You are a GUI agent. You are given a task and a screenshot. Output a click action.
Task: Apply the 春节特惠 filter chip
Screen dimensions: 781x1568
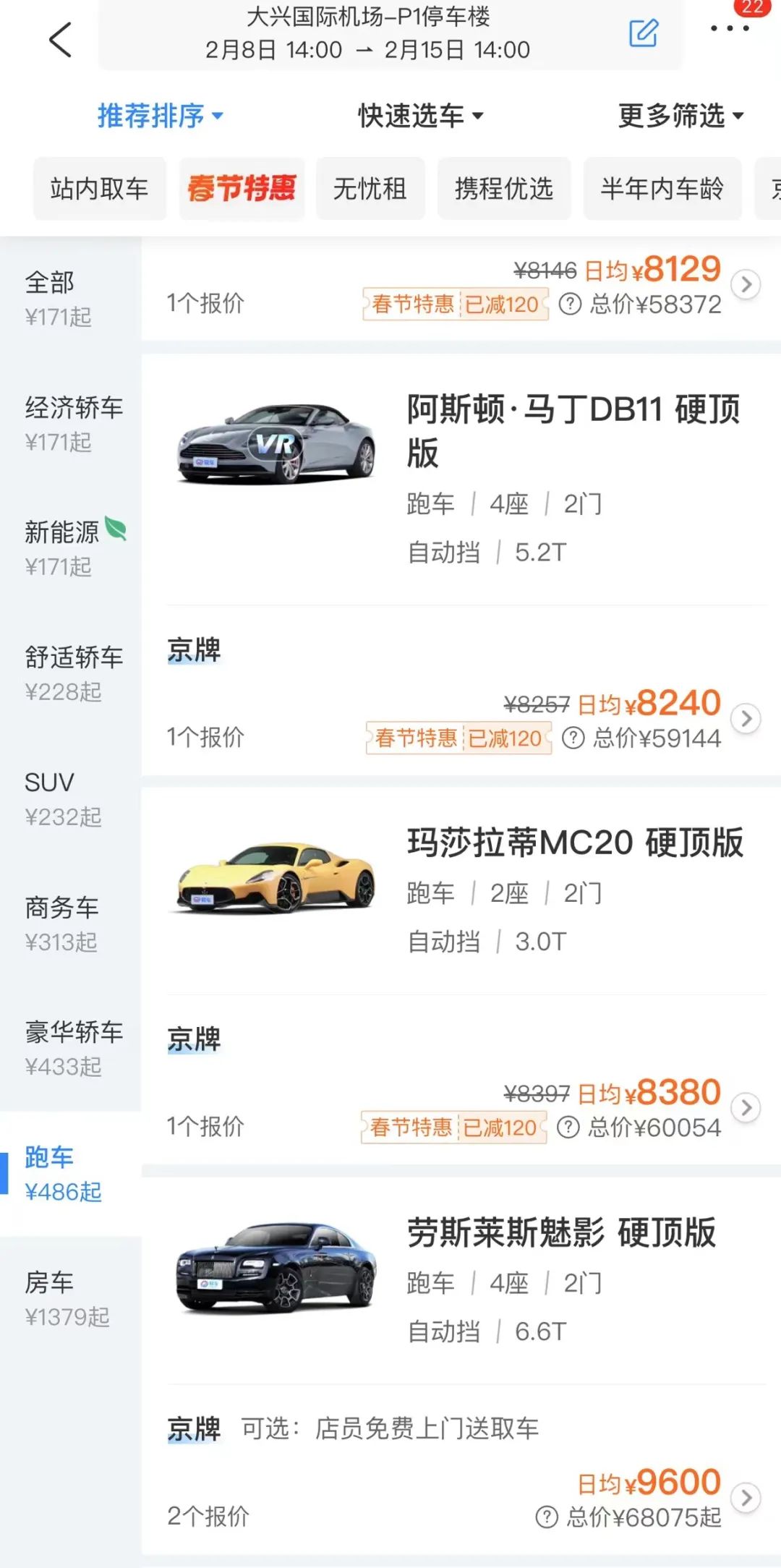[x=242, y=189]
